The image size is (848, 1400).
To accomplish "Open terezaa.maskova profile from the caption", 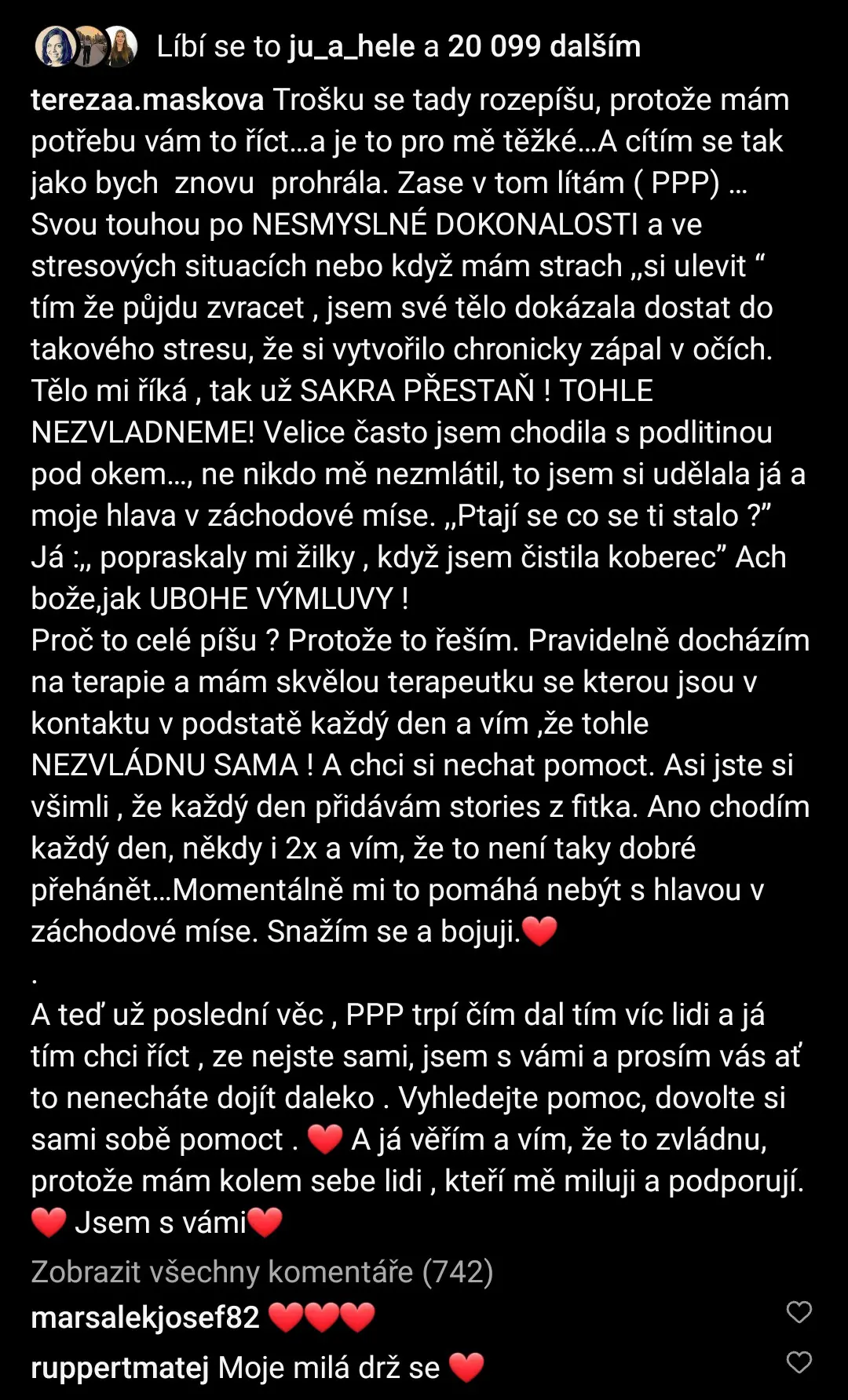I will coord(147,100).
